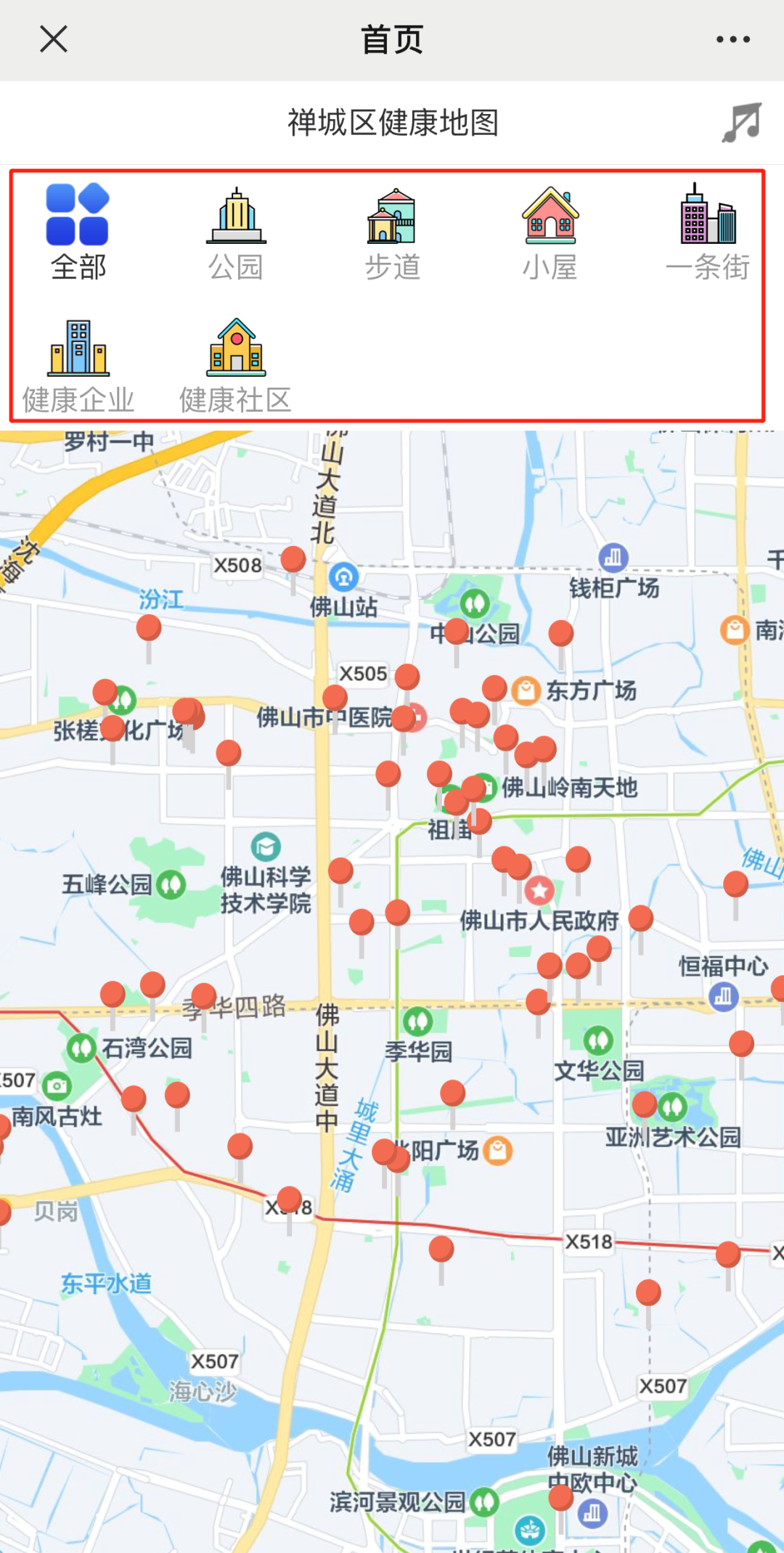Show 健康企业 on the map
This screenshot has width=784, height=1553.
point(78,365)
